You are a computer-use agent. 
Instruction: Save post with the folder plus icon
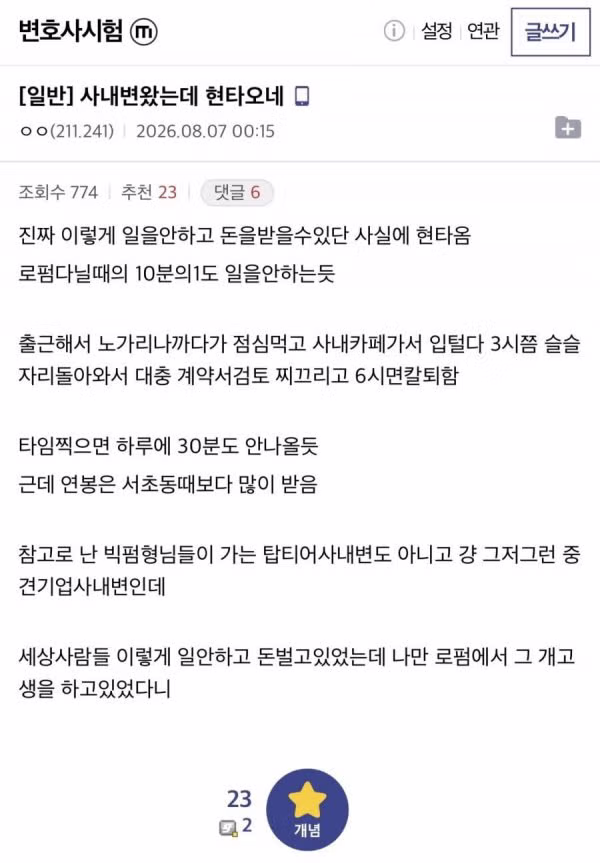coord(568,128)
